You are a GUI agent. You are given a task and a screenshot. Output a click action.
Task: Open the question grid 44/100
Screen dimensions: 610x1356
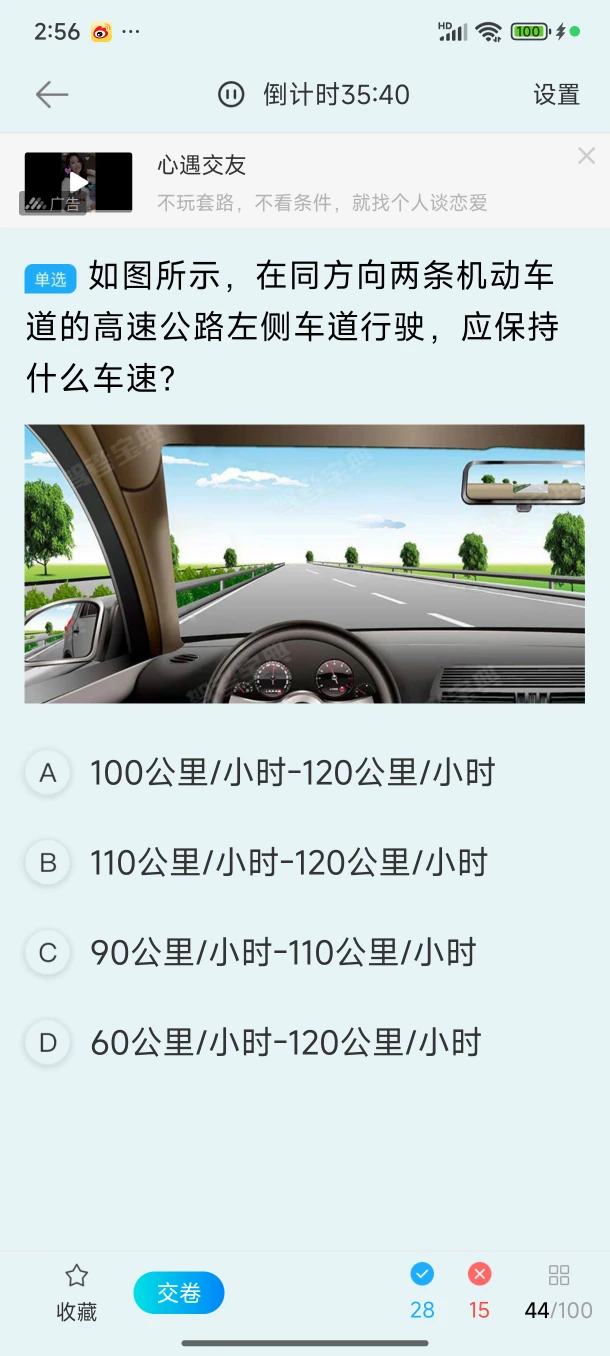click(x=558, y=1292)
